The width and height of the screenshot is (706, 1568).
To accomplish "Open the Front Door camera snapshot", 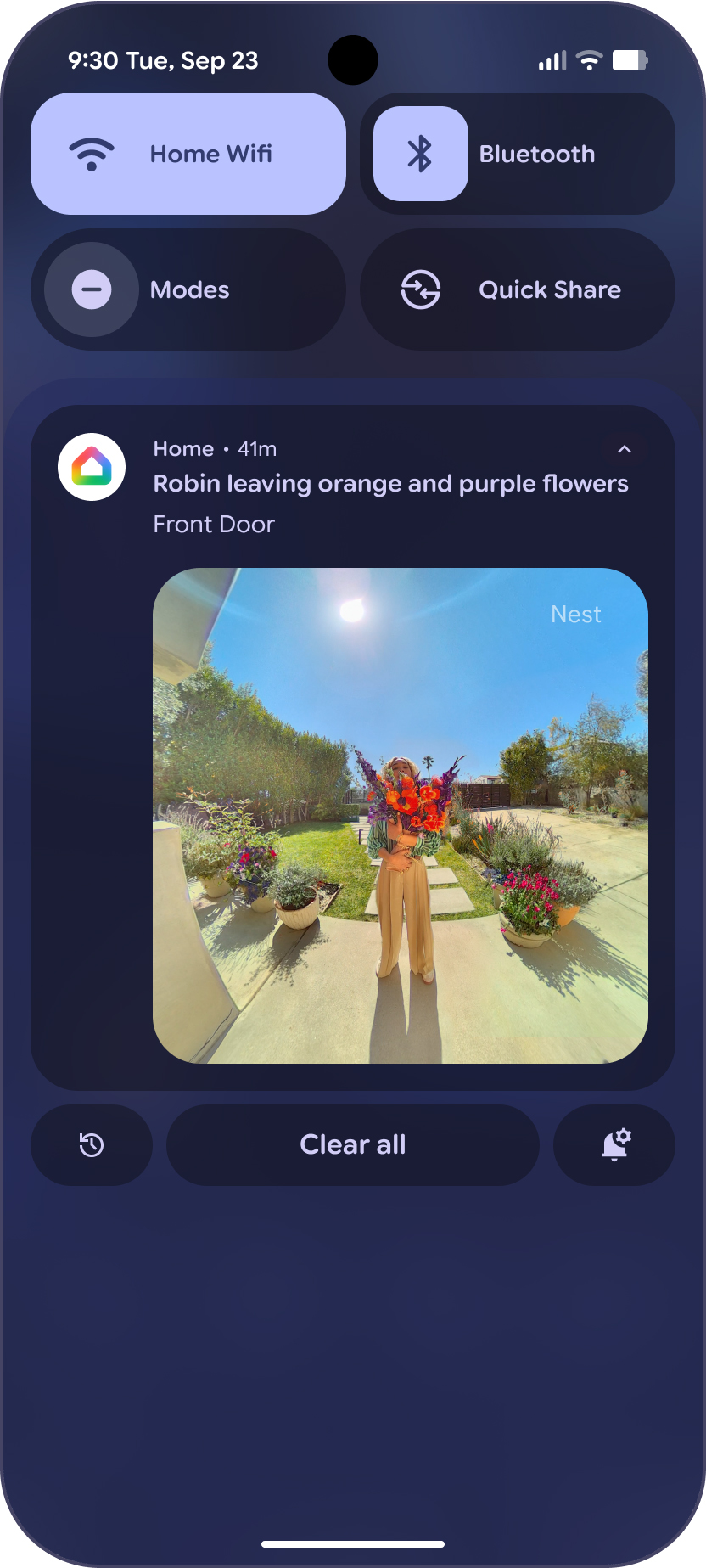I will pos(400,815).
